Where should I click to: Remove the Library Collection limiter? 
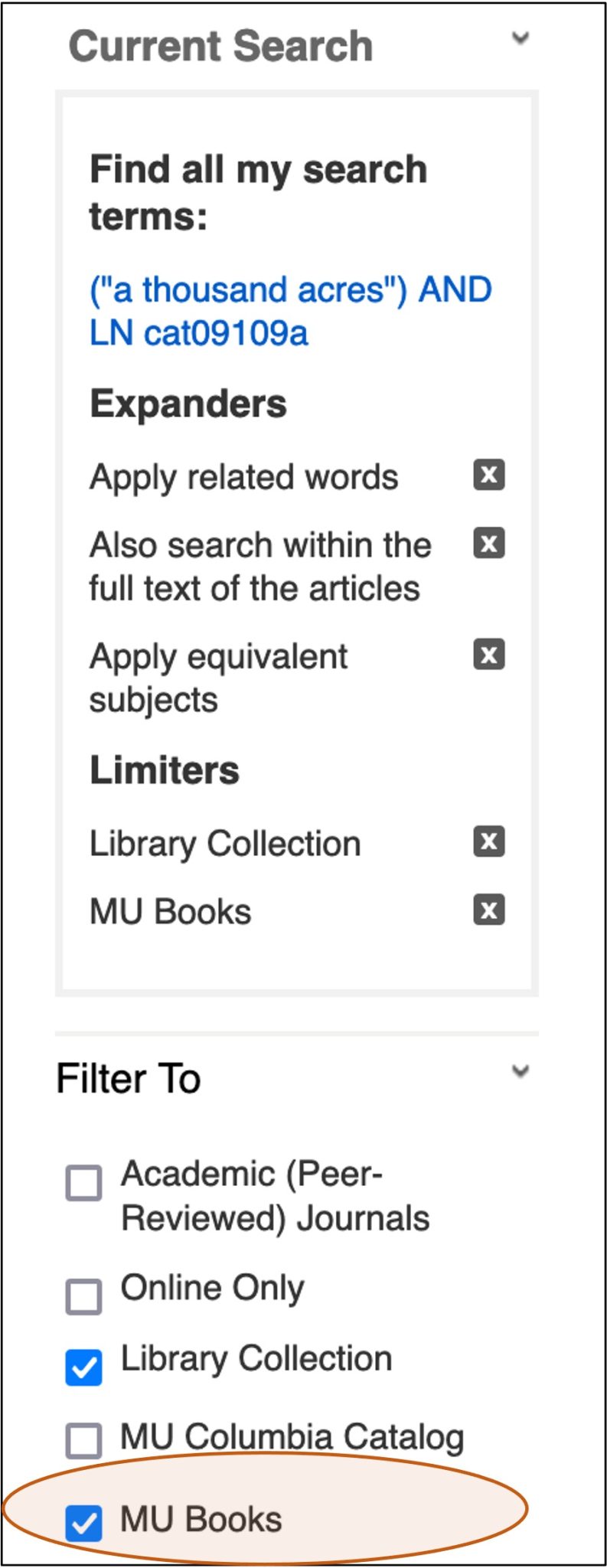pyautogui.click(x=489, y=842)
